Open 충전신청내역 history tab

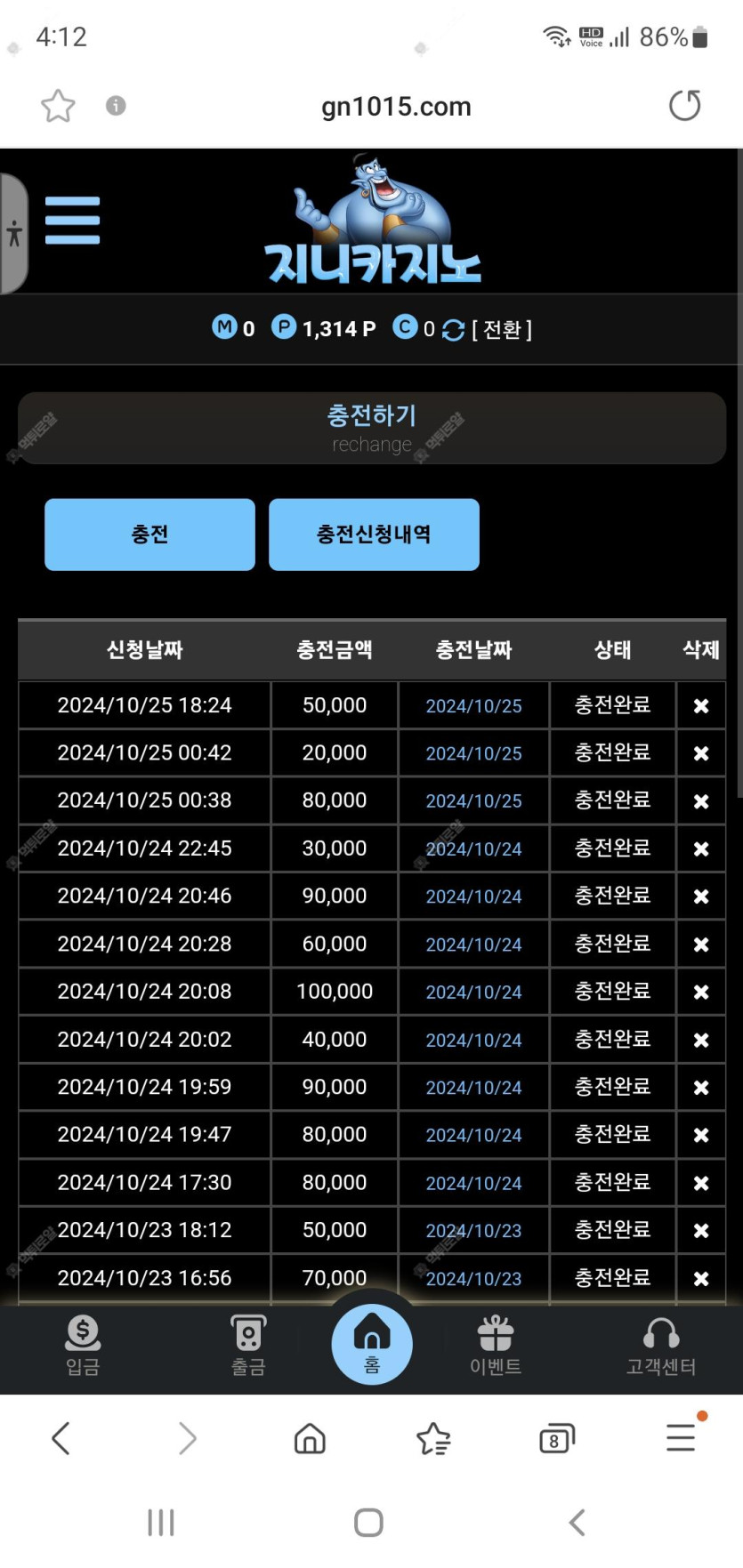point(374,535)
